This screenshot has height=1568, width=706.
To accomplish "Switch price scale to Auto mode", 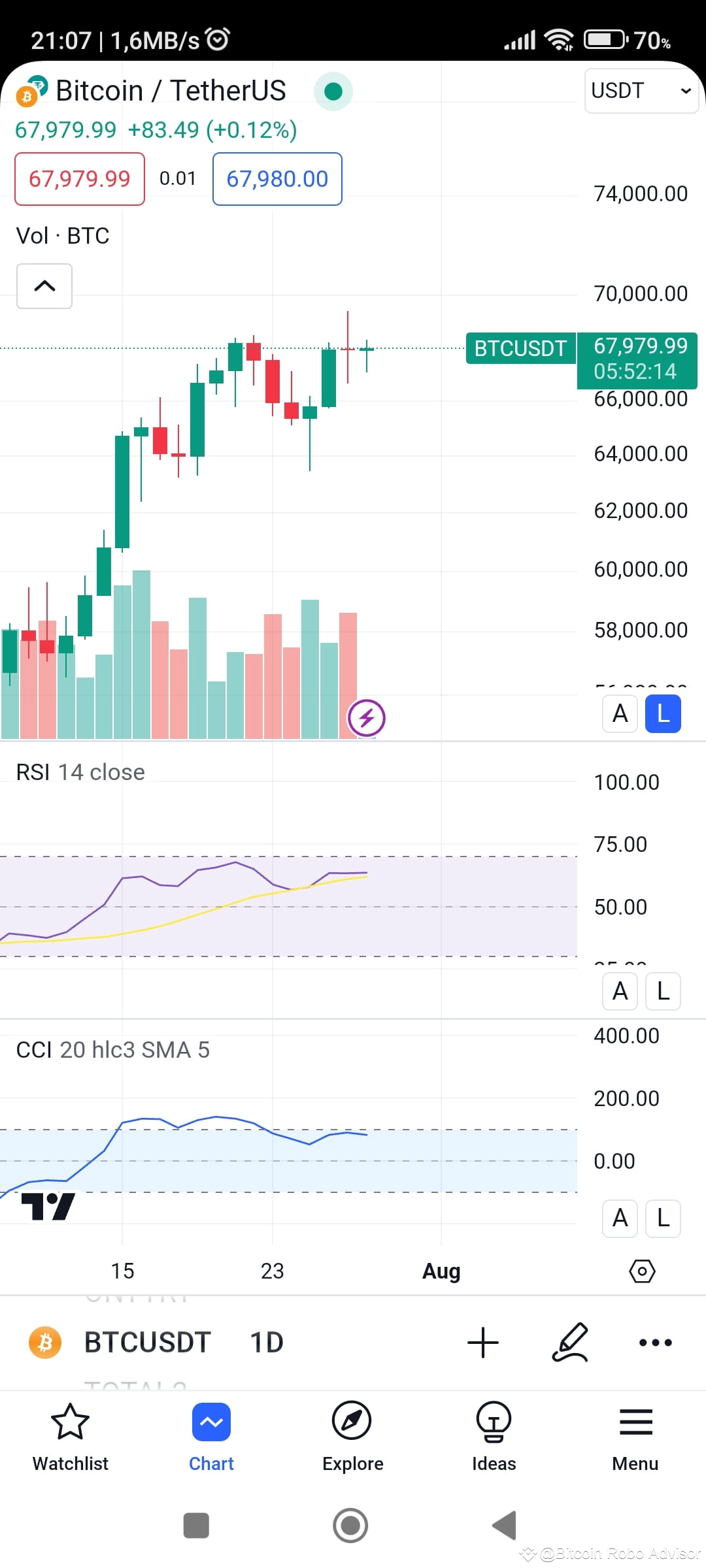I will click(619, 713).
